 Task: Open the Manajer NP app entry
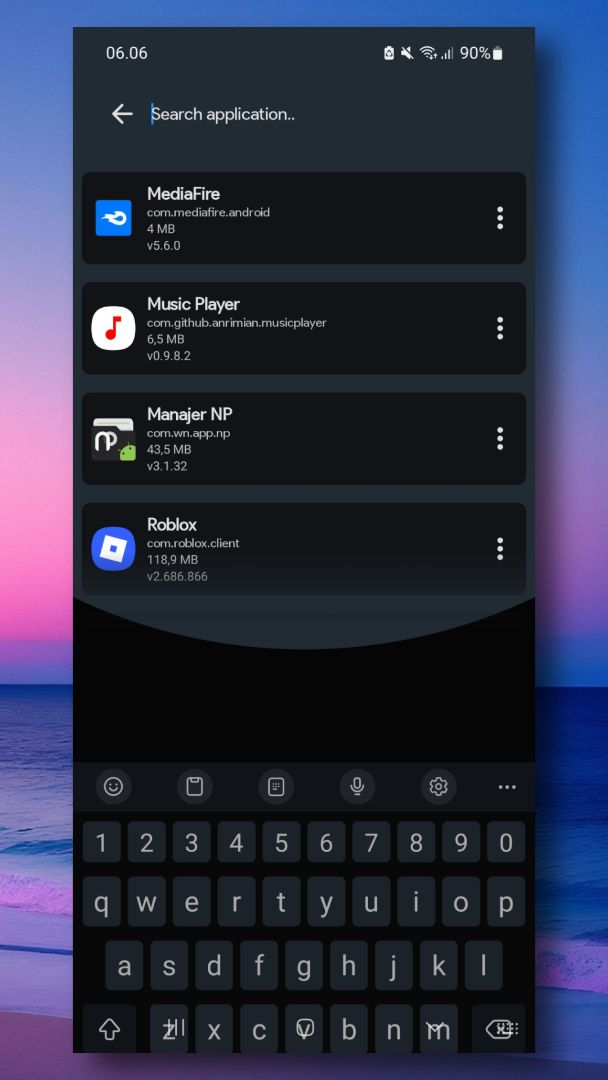pos(290,438)
